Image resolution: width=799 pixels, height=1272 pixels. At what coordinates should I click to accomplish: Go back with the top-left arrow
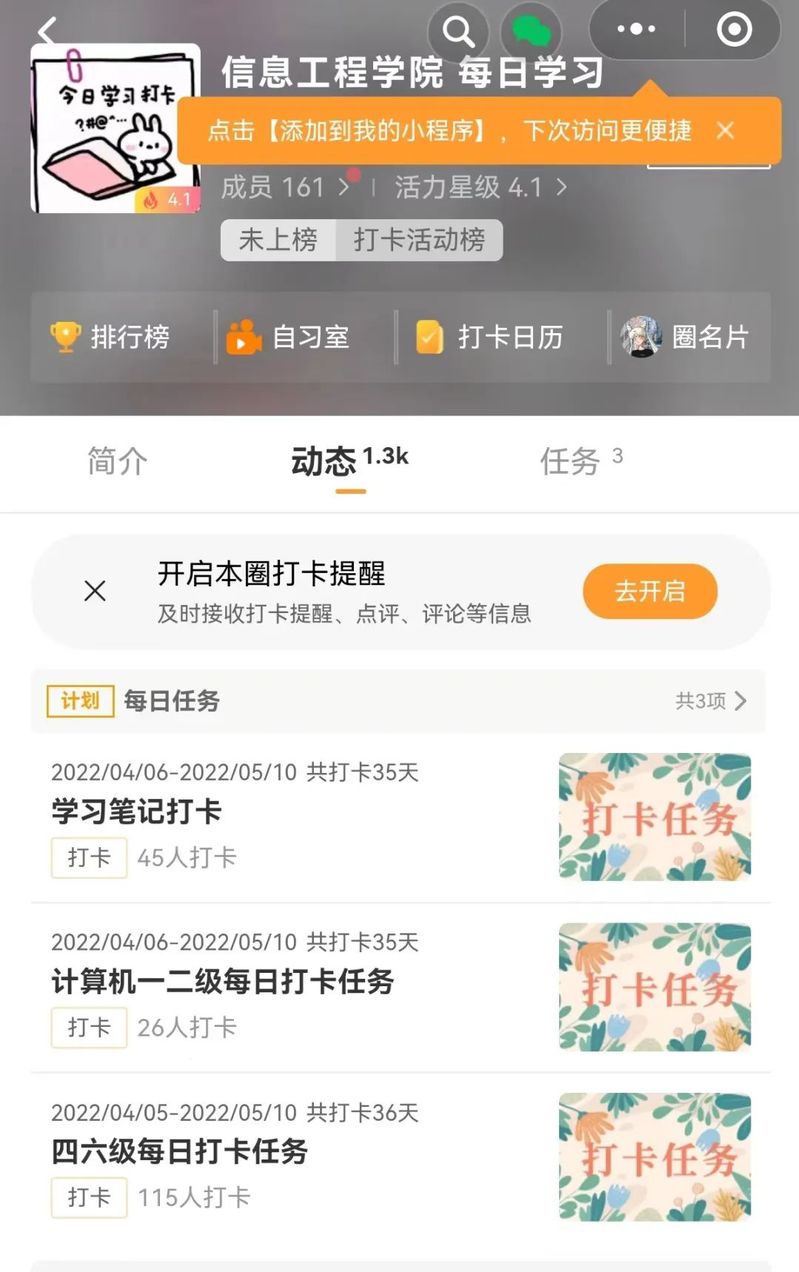click(x=46, y=32)
